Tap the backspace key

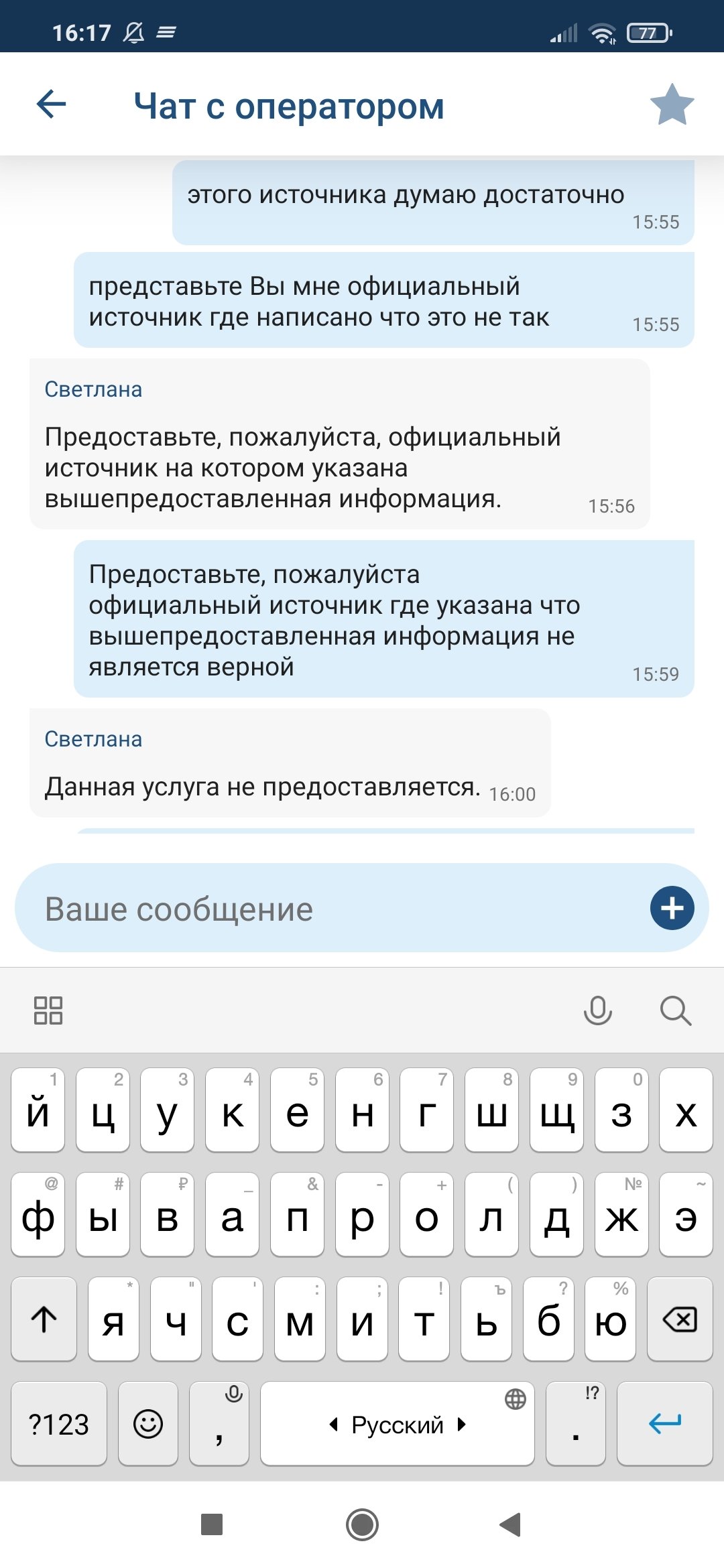[x=679, y=1319]
